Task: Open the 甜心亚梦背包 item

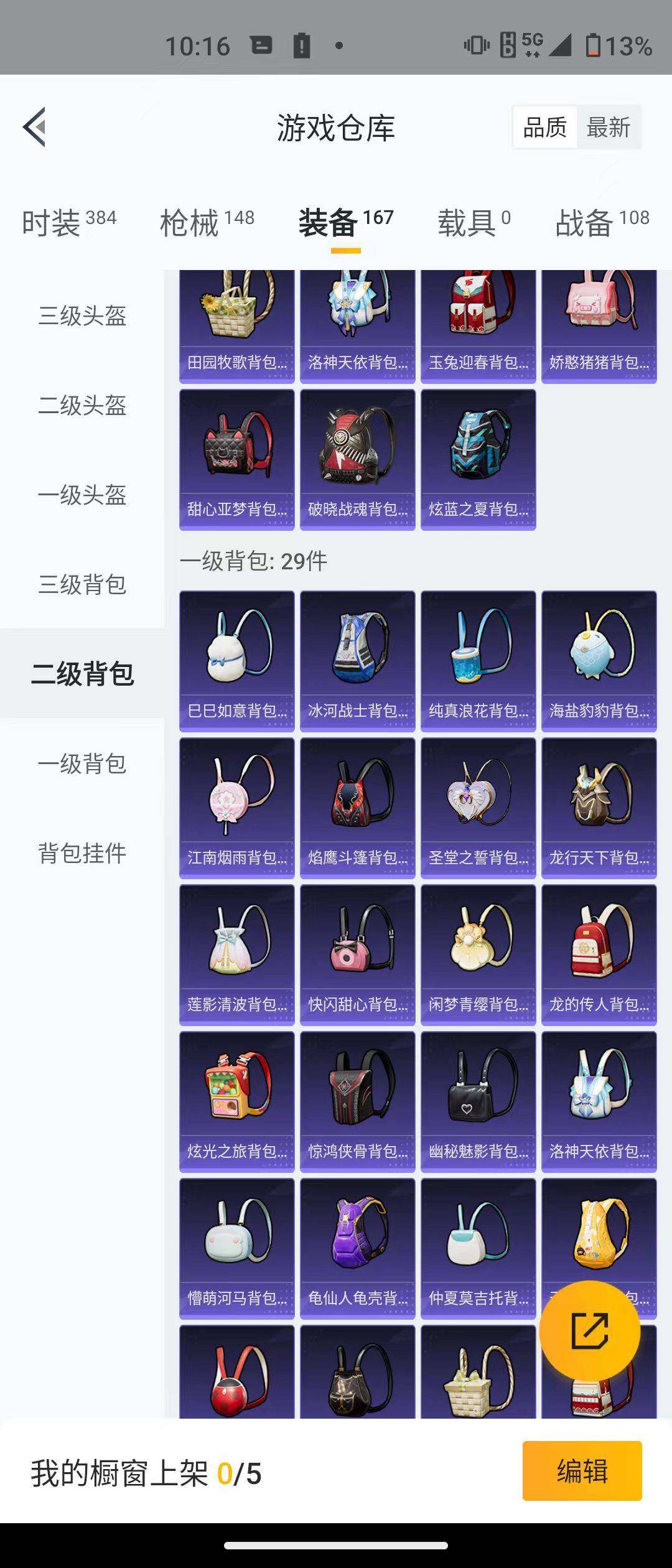Action: pyautogui.click(x=237, y=460)
